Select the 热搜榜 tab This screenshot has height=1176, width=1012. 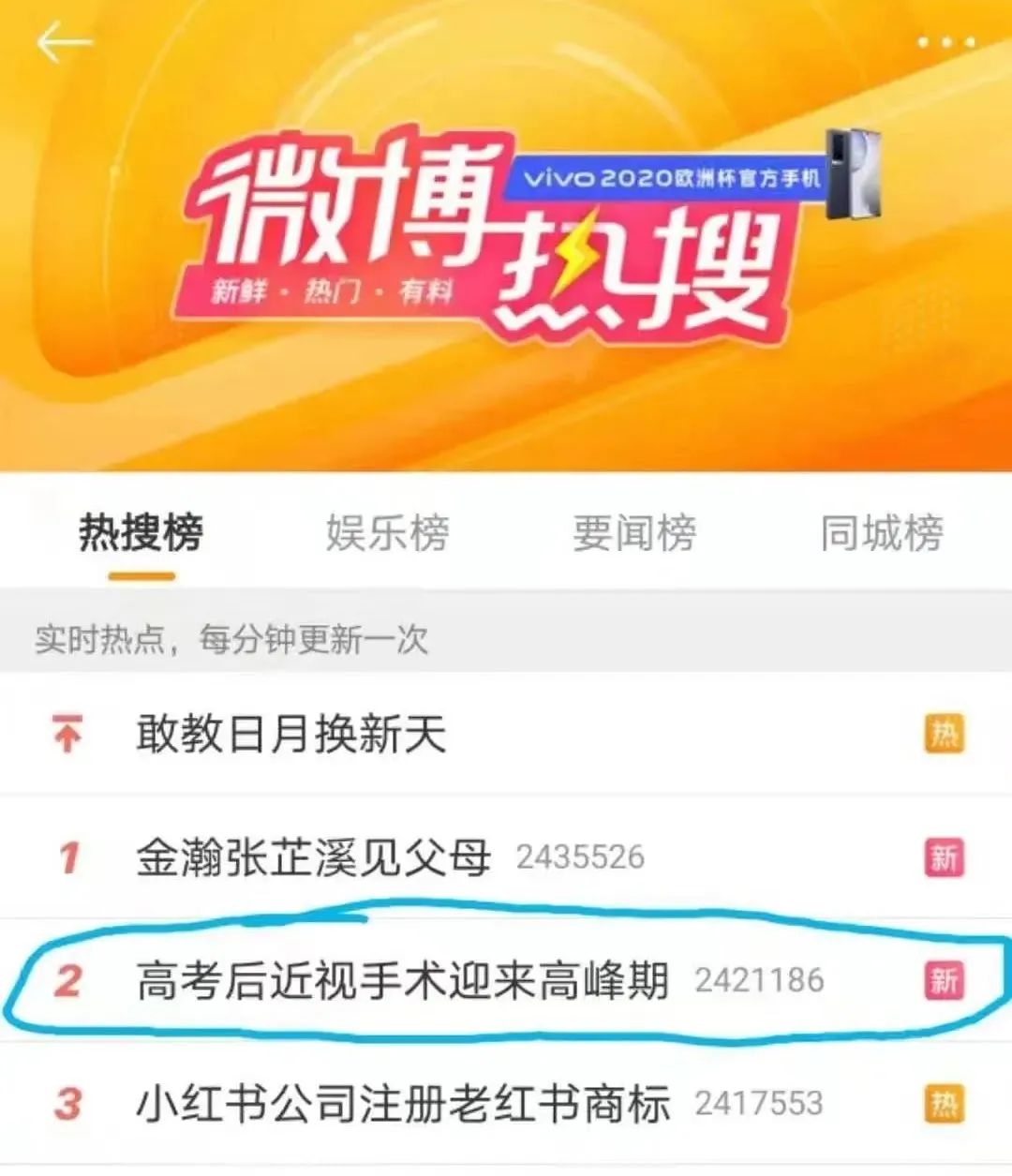click(141, 534)
